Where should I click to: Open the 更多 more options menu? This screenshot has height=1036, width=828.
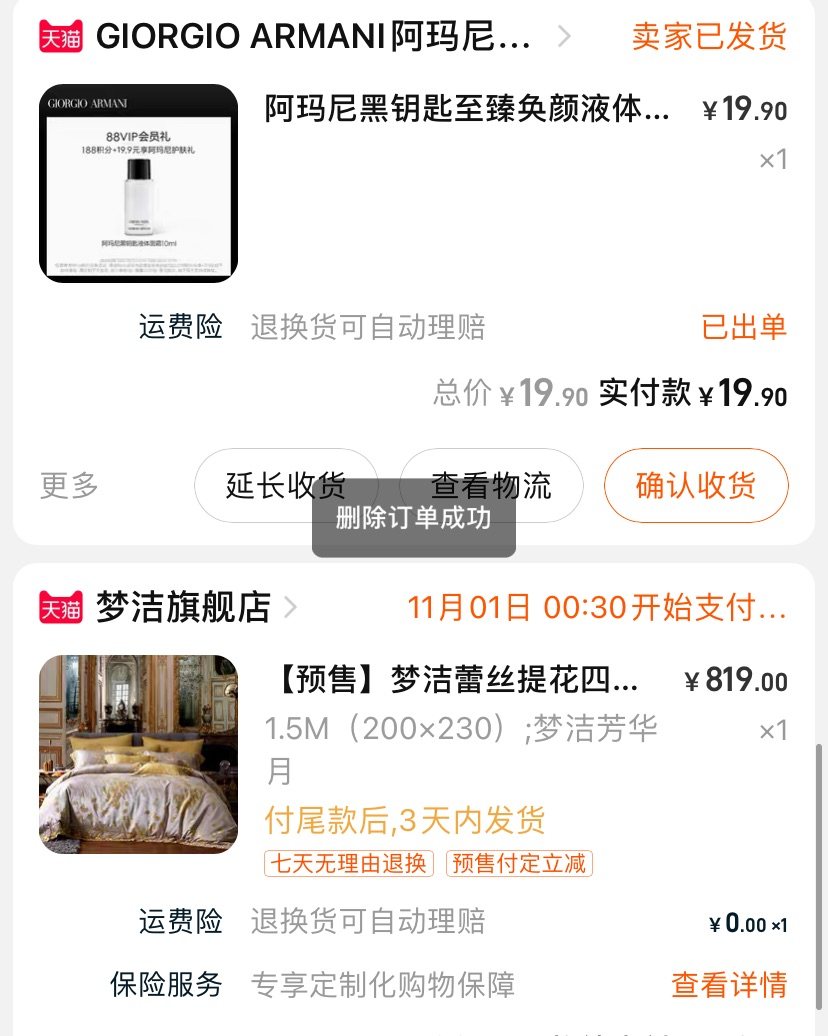pos(68,486)
